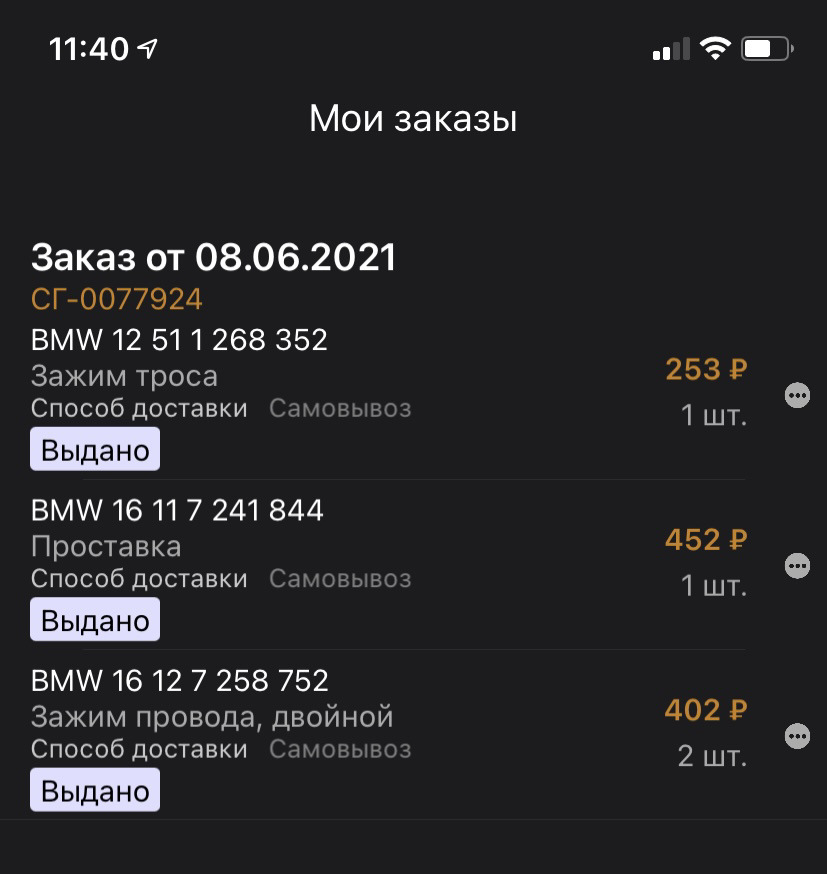The height and width of the screenshot is (874, 827).
Task: Open options menu for Зажим троса item
Action: (797, 395)
